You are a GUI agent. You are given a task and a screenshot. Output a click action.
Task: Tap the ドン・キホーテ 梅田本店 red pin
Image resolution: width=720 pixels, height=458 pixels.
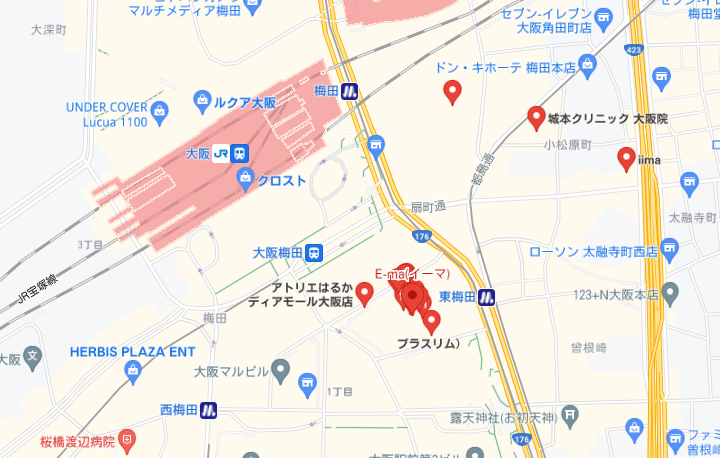[452, 92]
